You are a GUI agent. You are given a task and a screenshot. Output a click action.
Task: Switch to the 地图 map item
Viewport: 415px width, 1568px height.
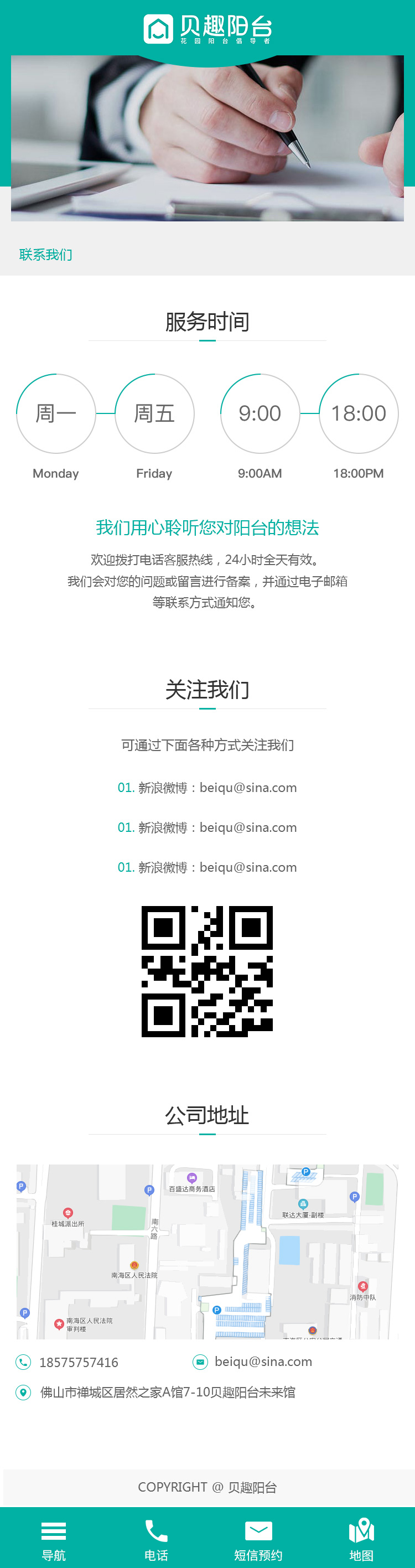361,1538
